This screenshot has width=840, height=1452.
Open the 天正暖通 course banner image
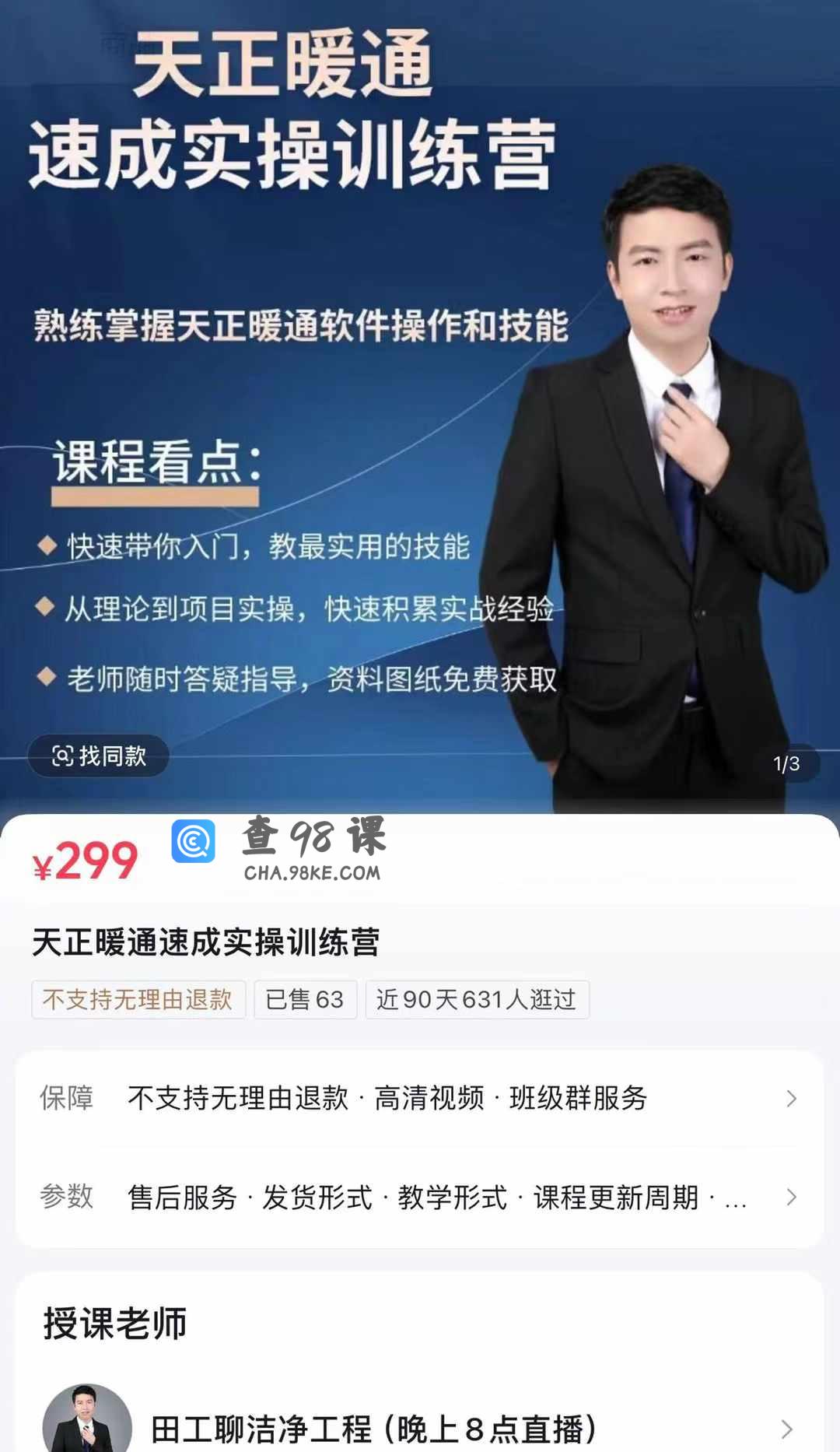point(420,389)
